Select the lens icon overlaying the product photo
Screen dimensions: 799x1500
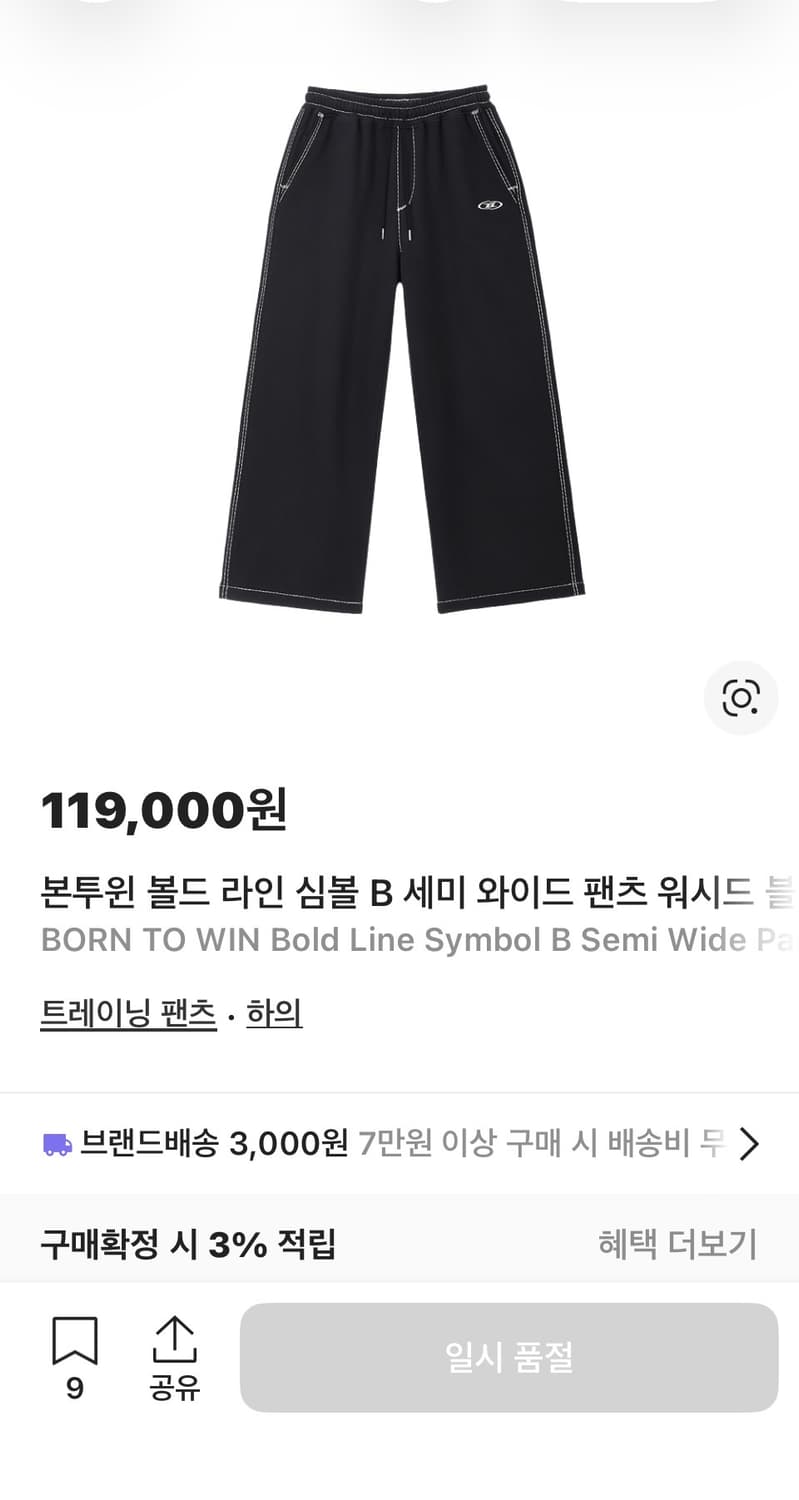pos(740,698)
